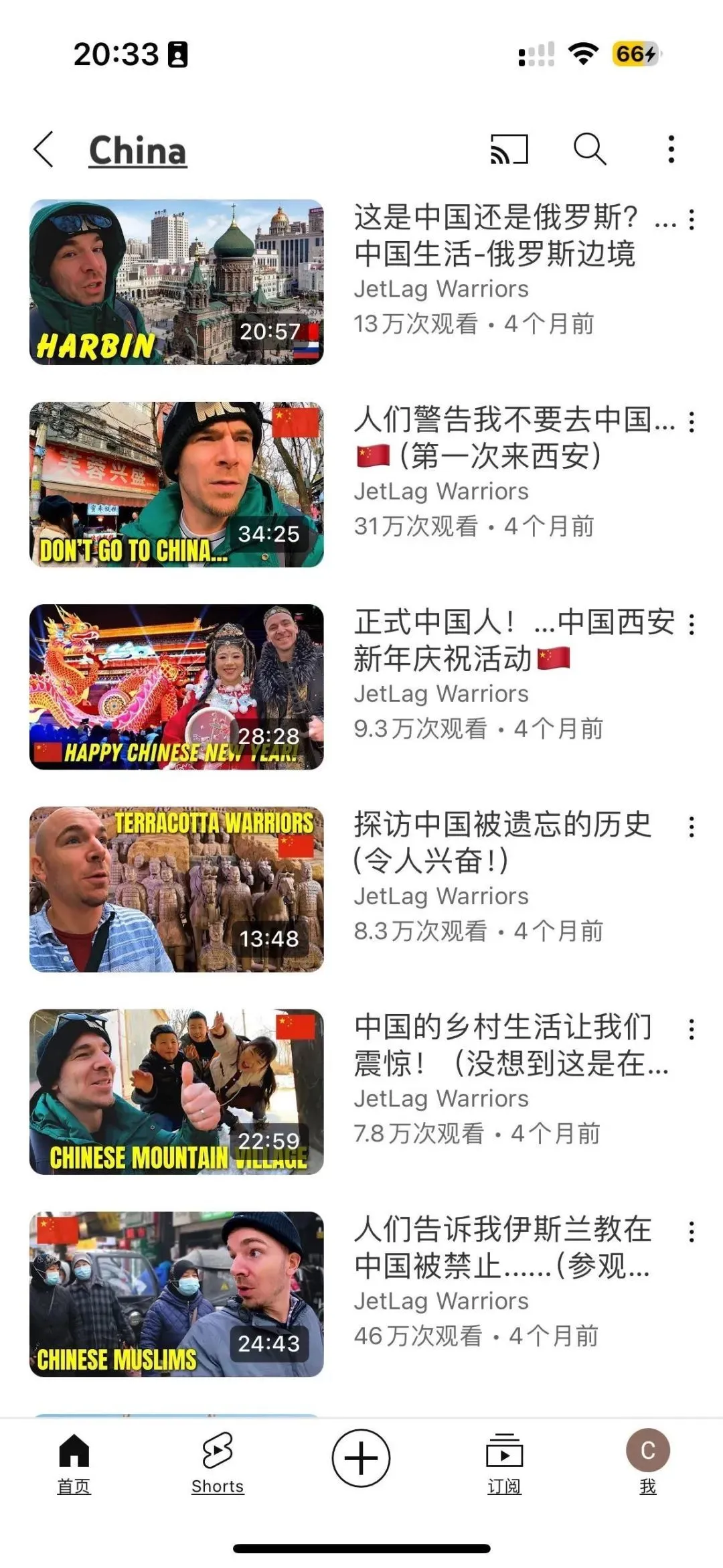723x1568 pixels.
Task: Watch the Happy Chinese New Year video
Action: point(177,687)
